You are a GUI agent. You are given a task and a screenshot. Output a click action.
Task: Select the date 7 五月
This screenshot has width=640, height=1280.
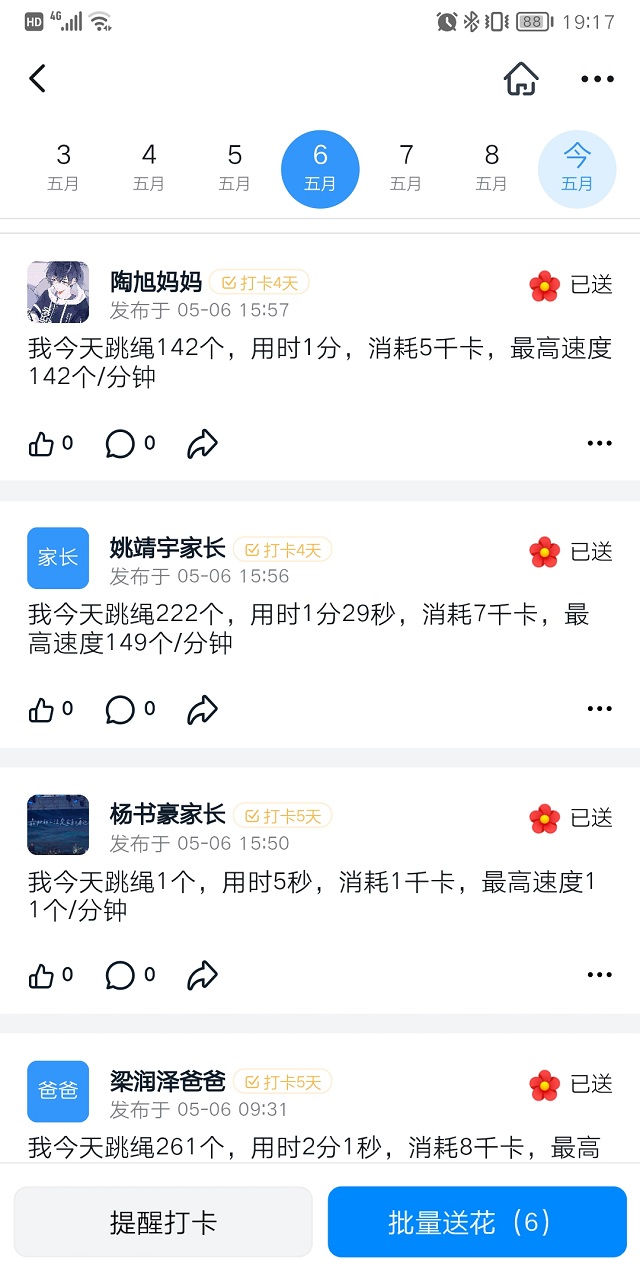tap(406, 168)
